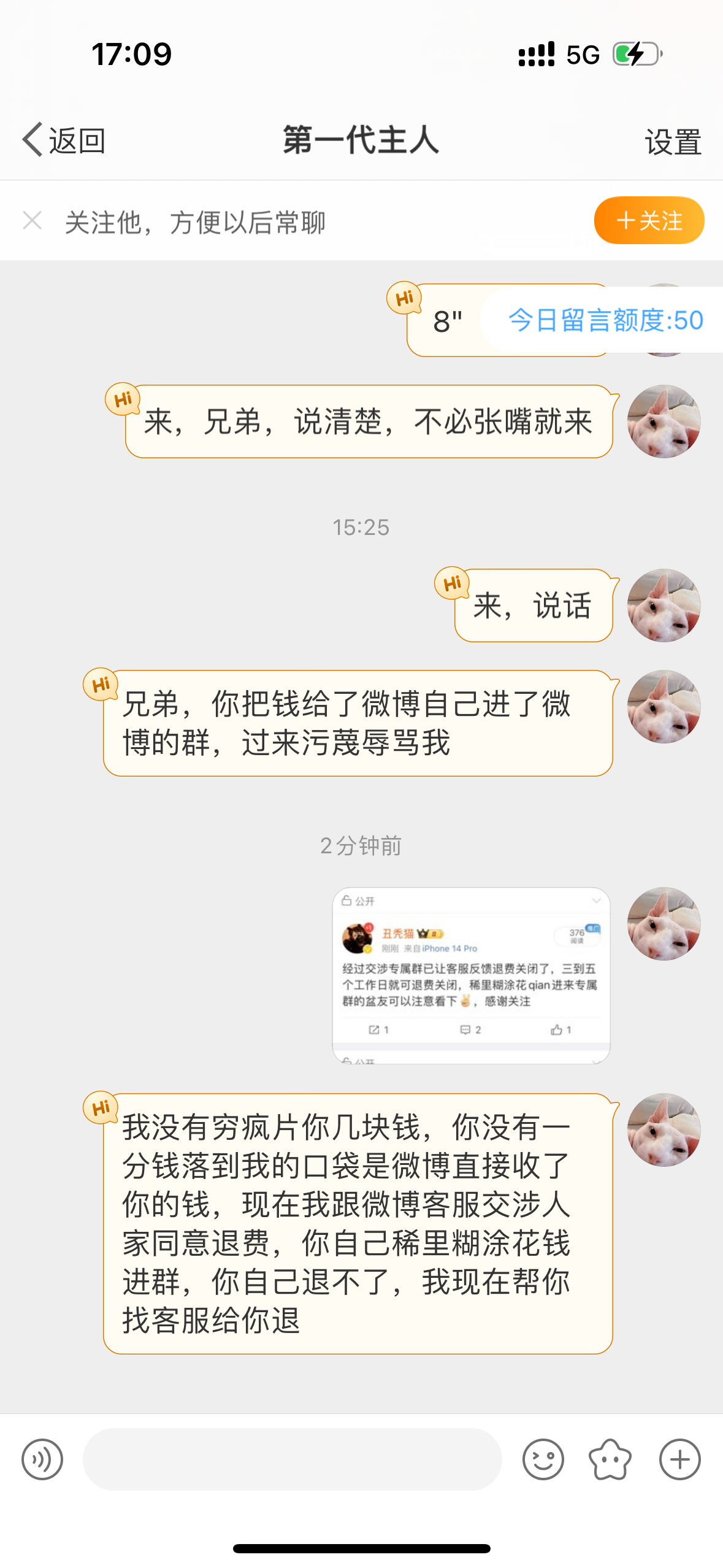
Task: Open chat 设置 in the header
Action: [x=673, y=142]
